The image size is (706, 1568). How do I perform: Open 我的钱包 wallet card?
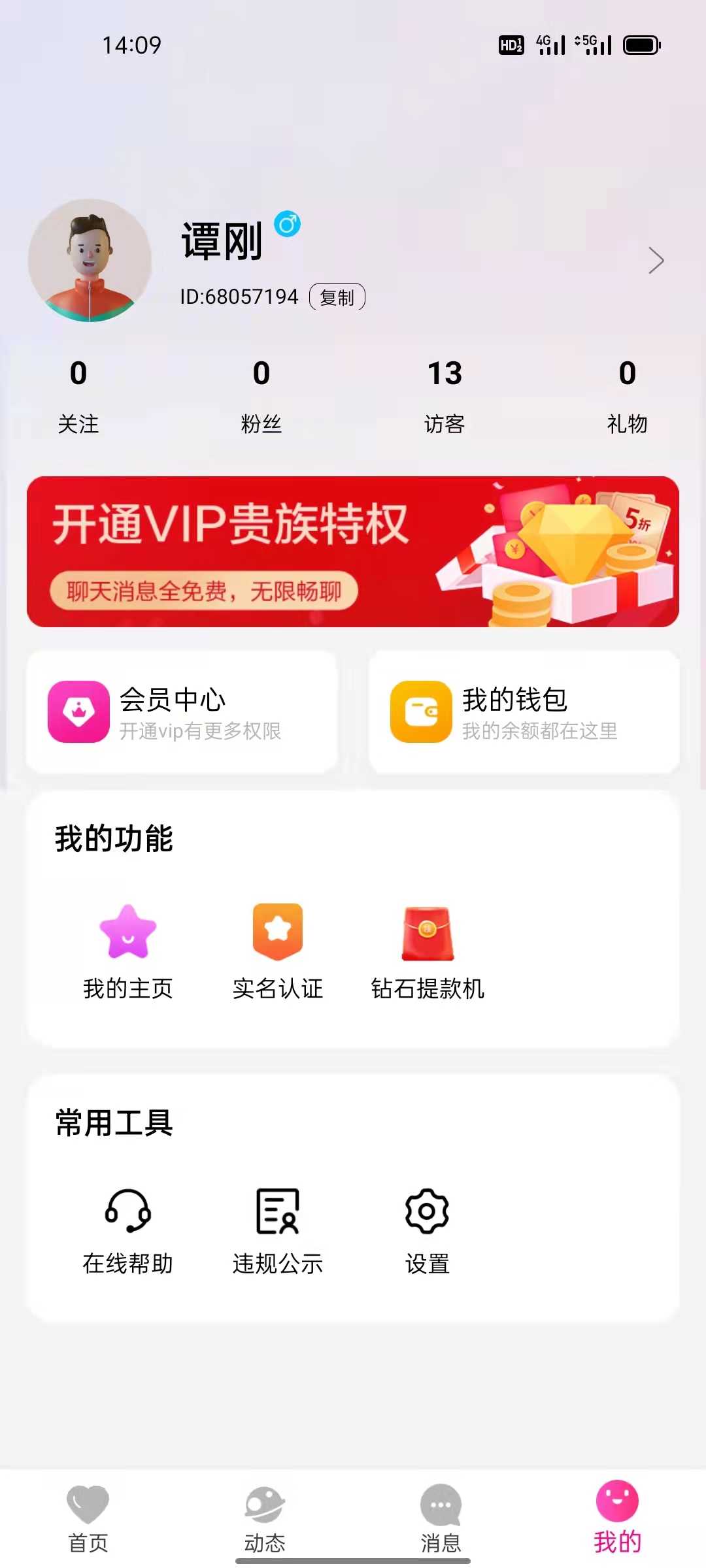click(x=524, y=712)
